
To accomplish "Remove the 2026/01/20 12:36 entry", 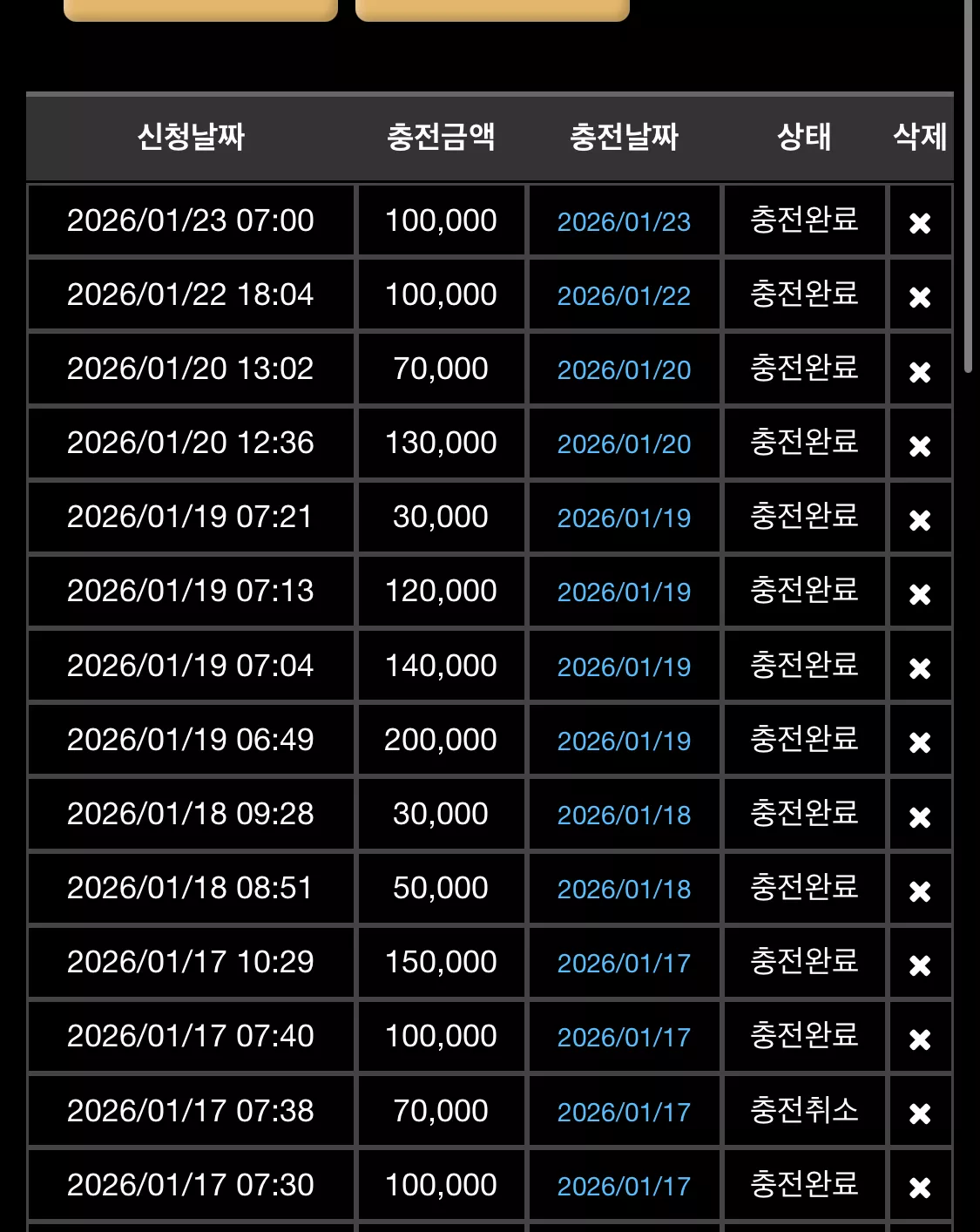I will [x=920, y=446].
